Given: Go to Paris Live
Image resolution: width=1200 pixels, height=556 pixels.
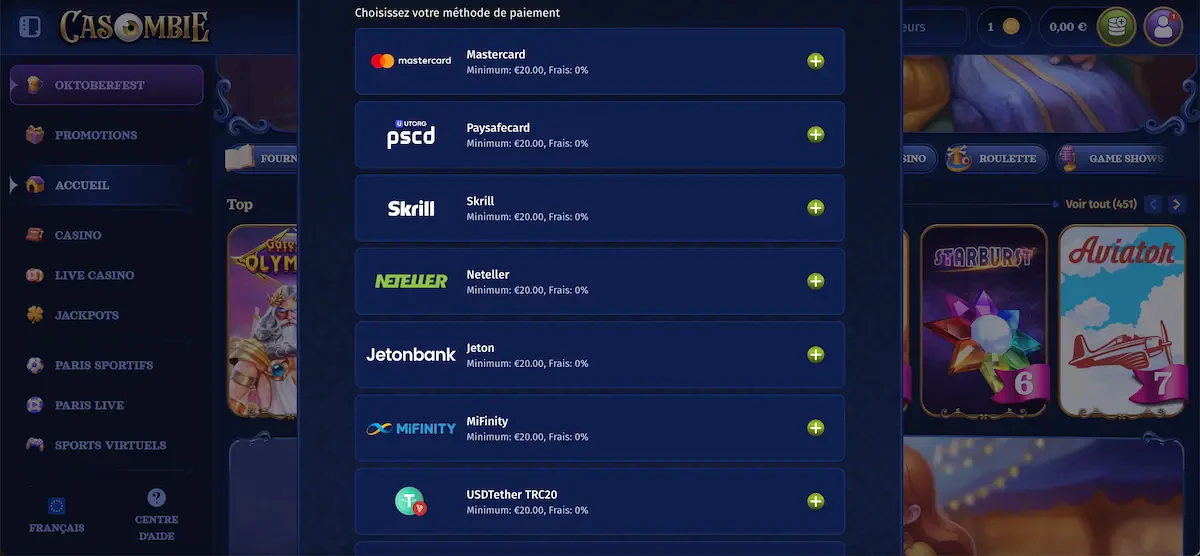Looking at the screenshot, I should (x=89, y=405).
